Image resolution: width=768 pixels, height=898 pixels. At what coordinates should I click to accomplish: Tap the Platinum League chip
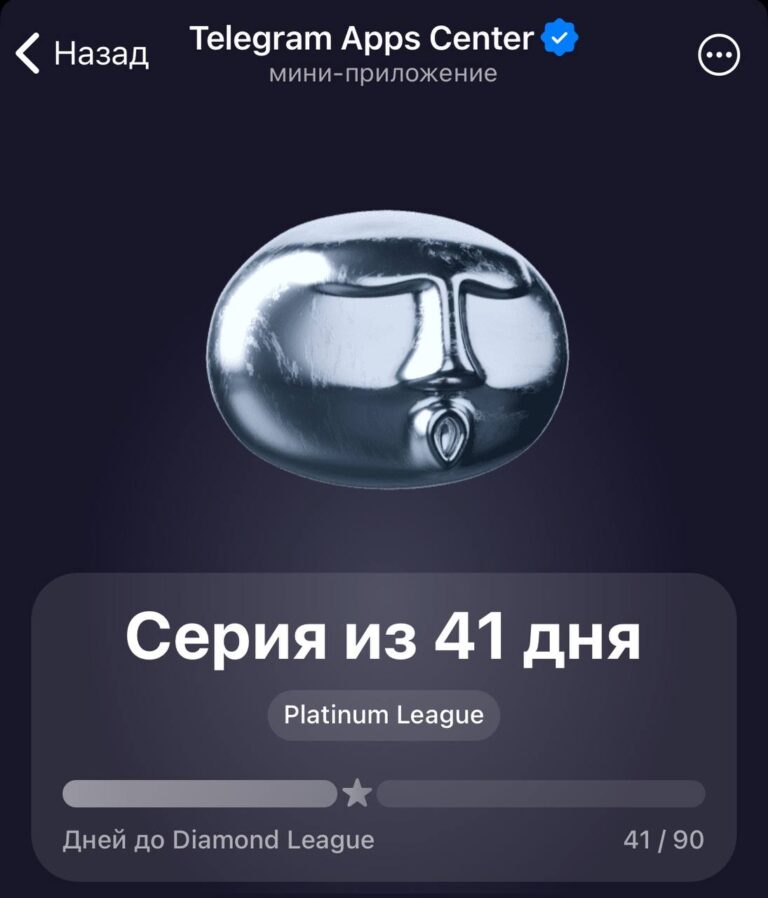click(x=384, y=715)
